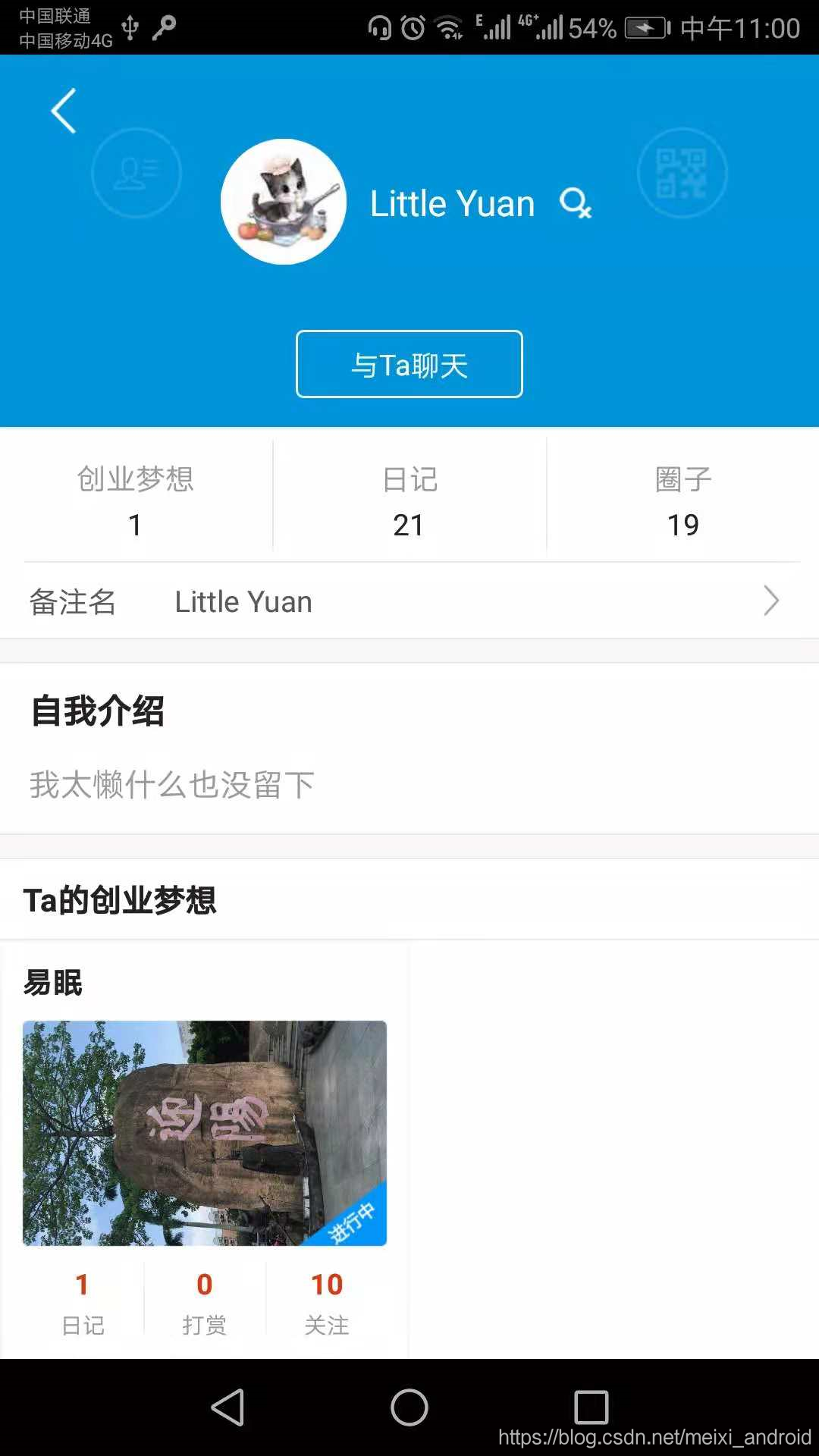This screenshot has width=819, height=1456.
Task: View the 圈子 tab with 19 circles
Action: (x=682, y=500)
